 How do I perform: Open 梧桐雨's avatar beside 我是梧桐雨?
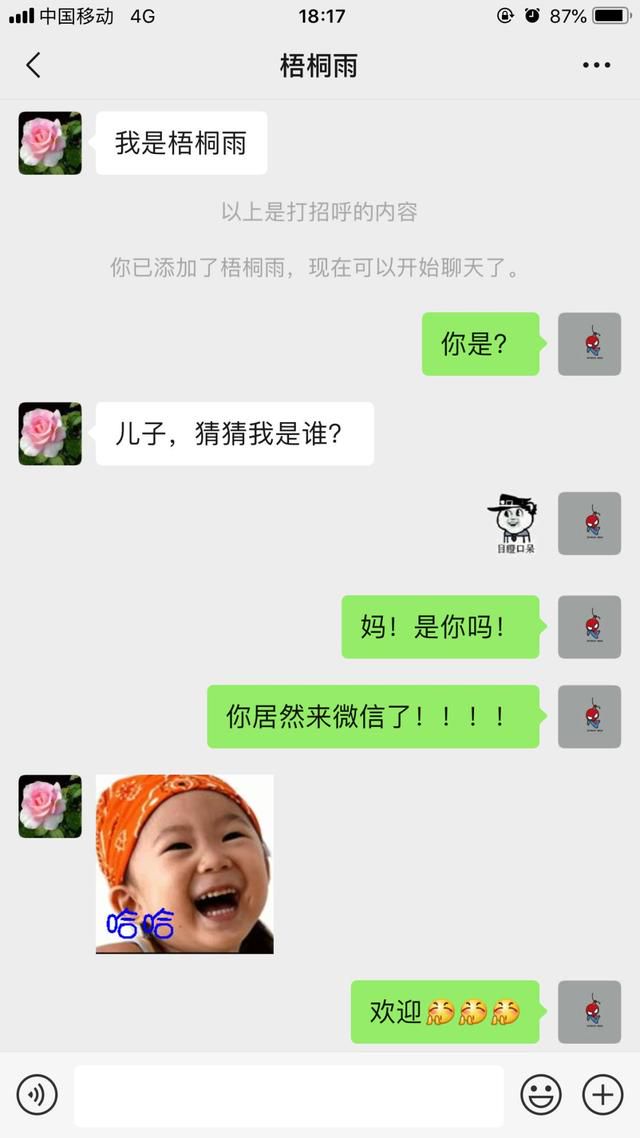(x=50, y=143)
